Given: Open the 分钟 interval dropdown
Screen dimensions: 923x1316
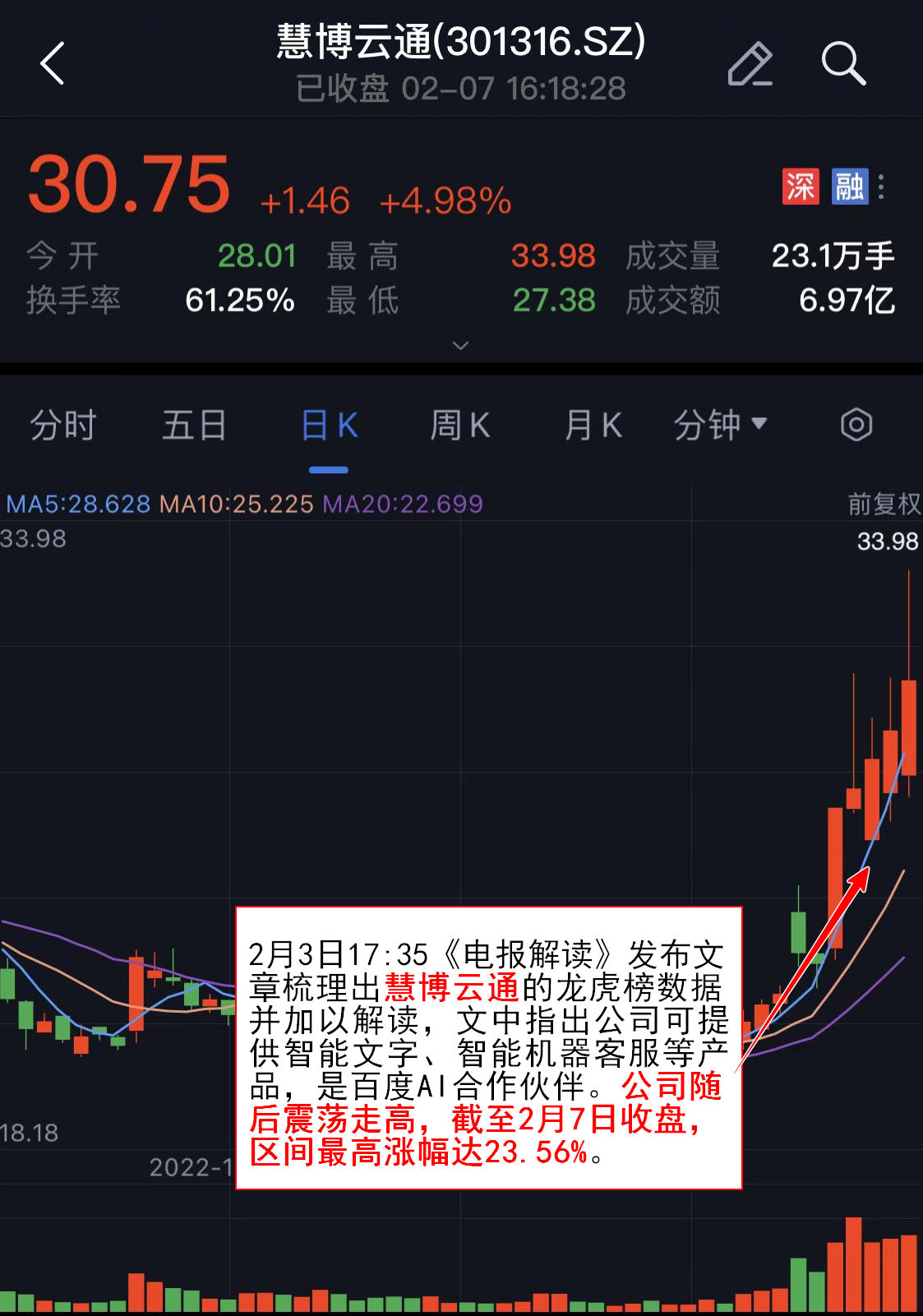Looking at the screenshot, I should click(x=720, y=426).
